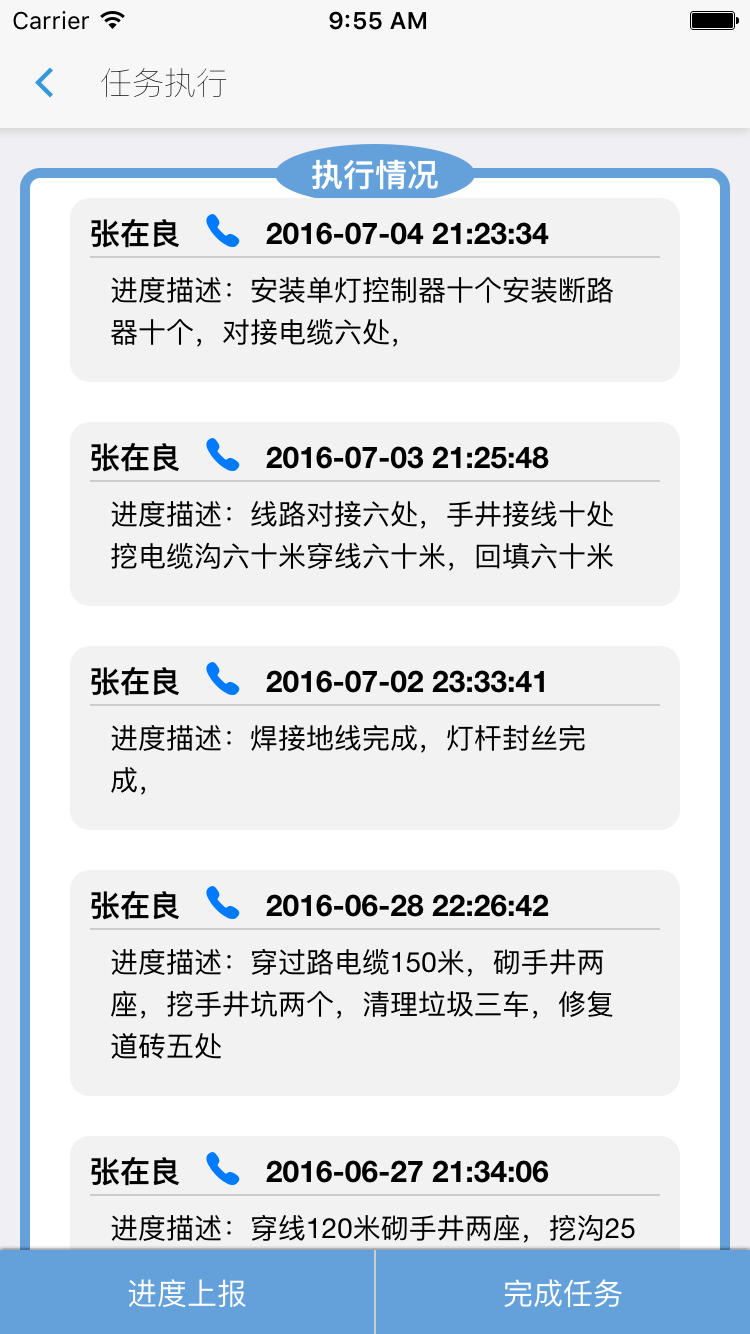Viewport: 750px width, 1334px height.
Task: Call 张在良 from the 2016-06-27 entry
Action: tap(223, 1169)
